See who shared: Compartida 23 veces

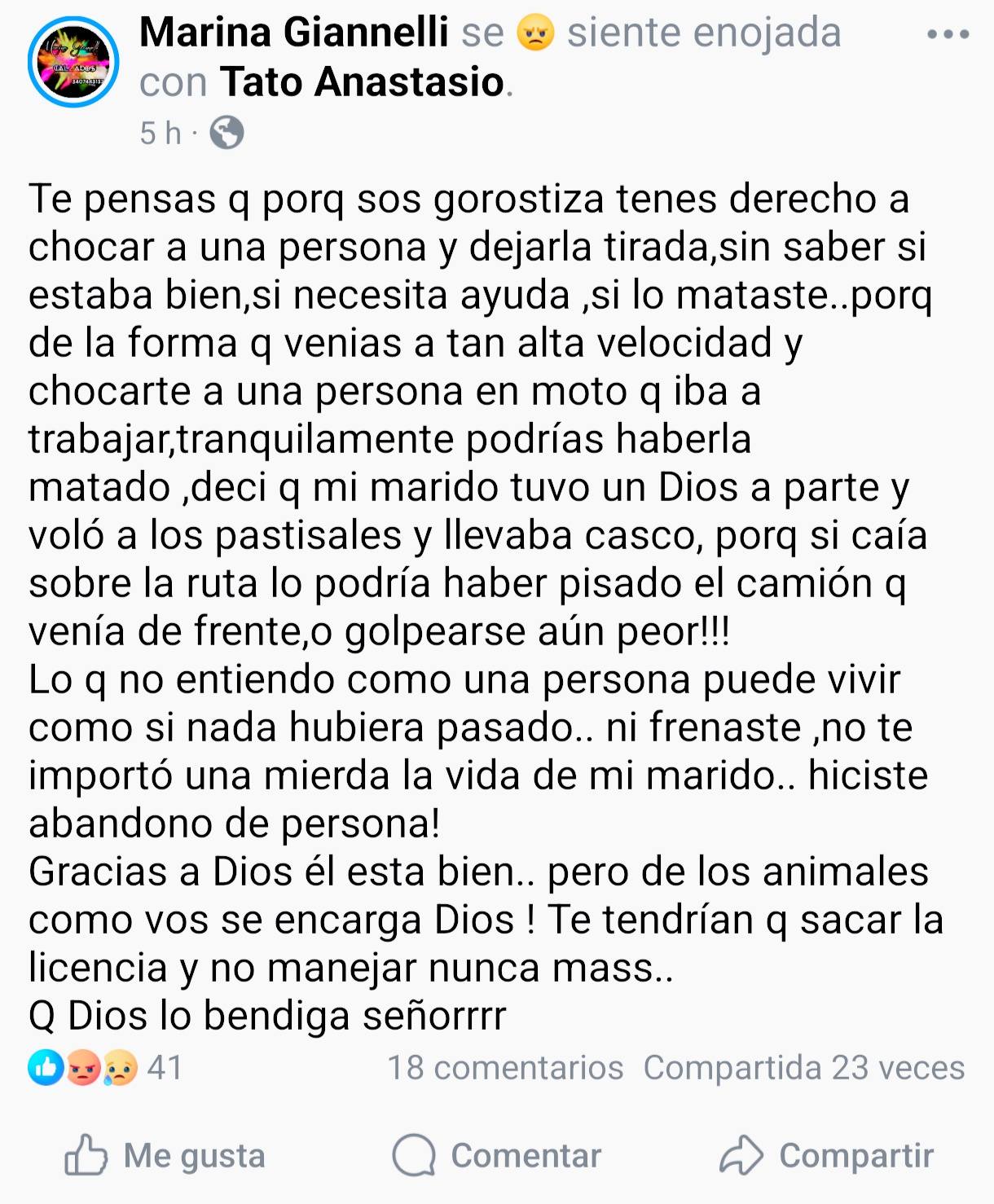pyautogui.click(x=803, y=1068)
